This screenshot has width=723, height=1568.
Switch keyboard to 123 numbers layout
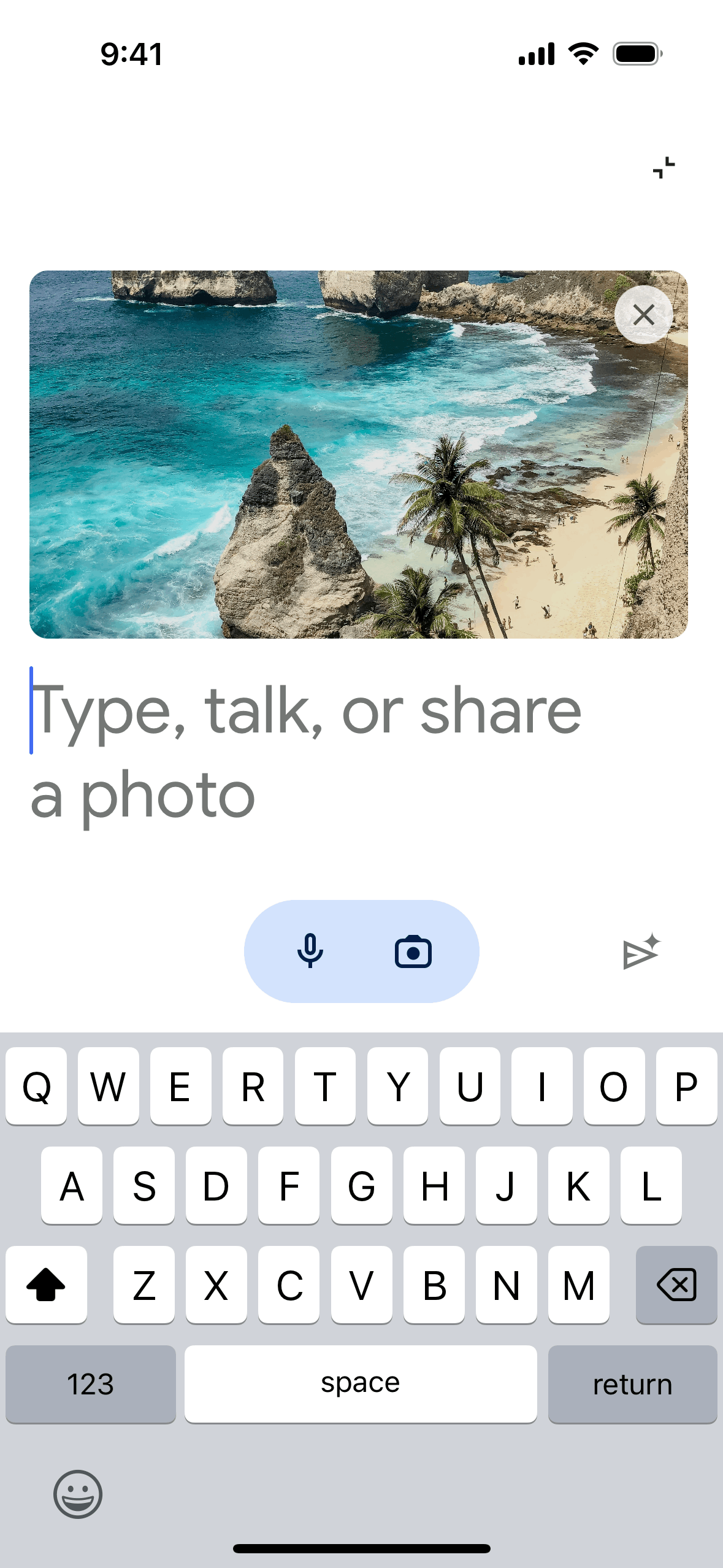(x=91, y=1384)
